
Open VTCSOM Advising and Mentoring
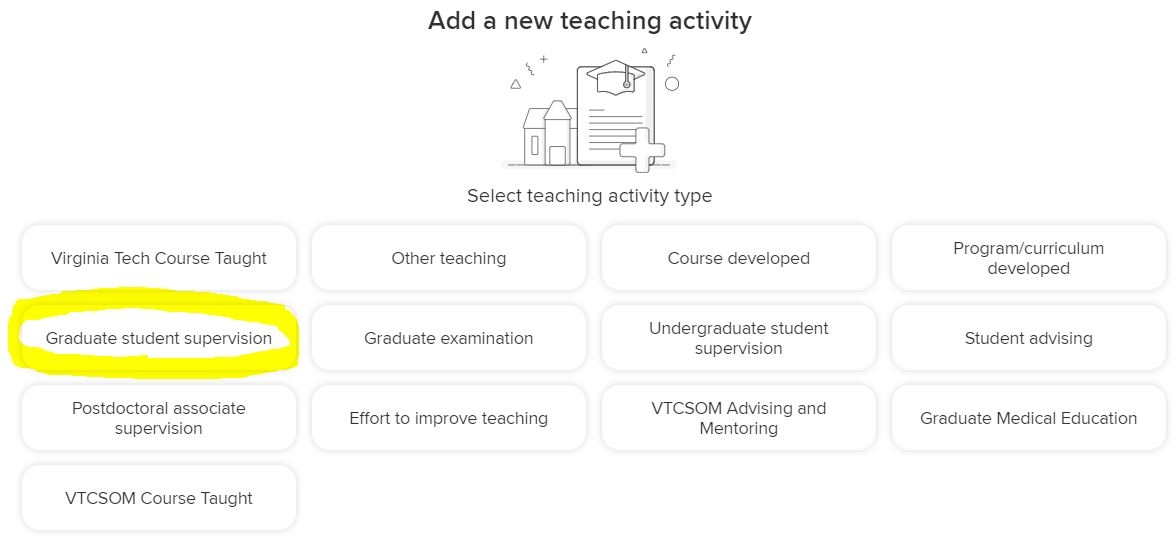tap(738, 418)
